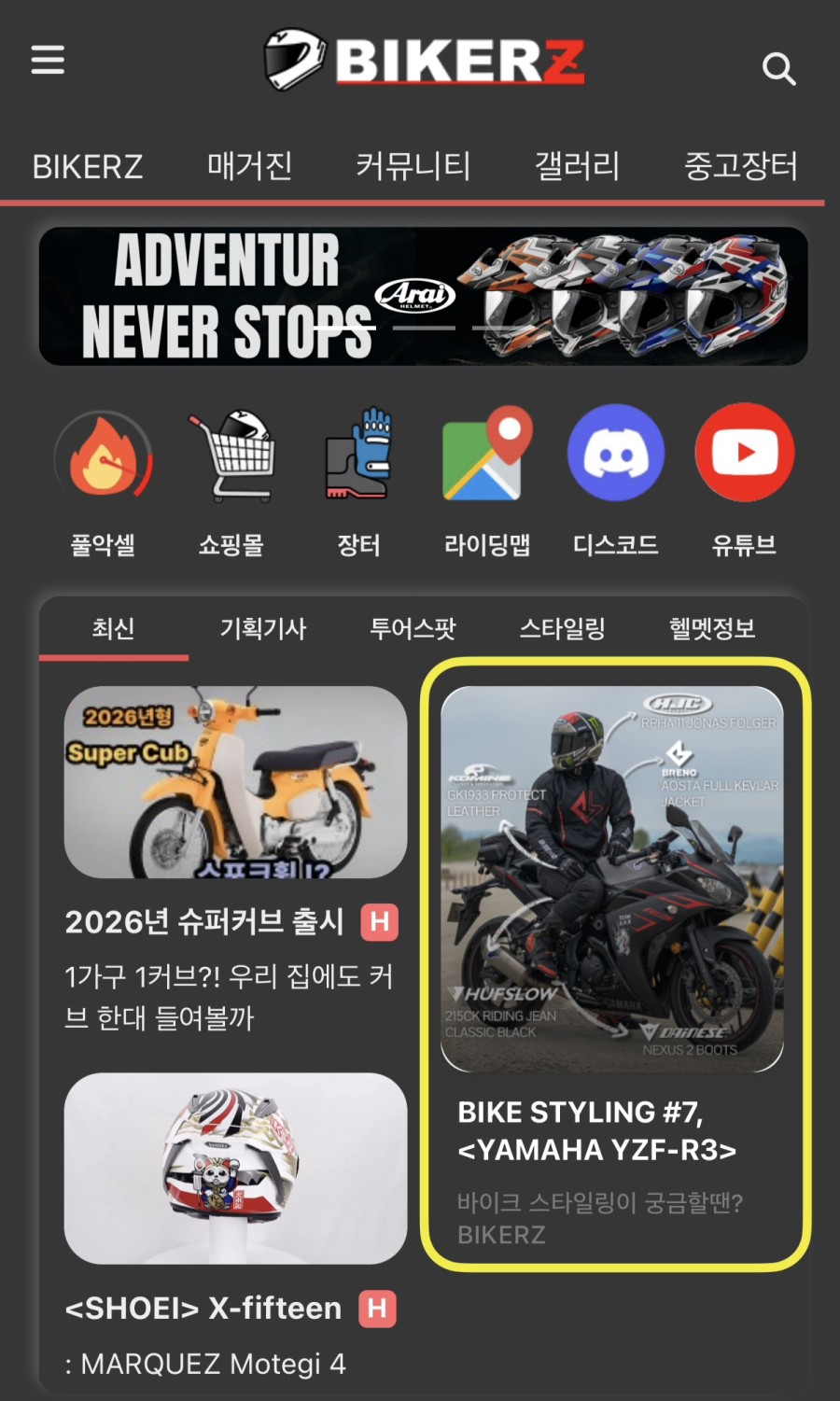
Task: View the 헬멧정보 section
Action: (712, 628)
